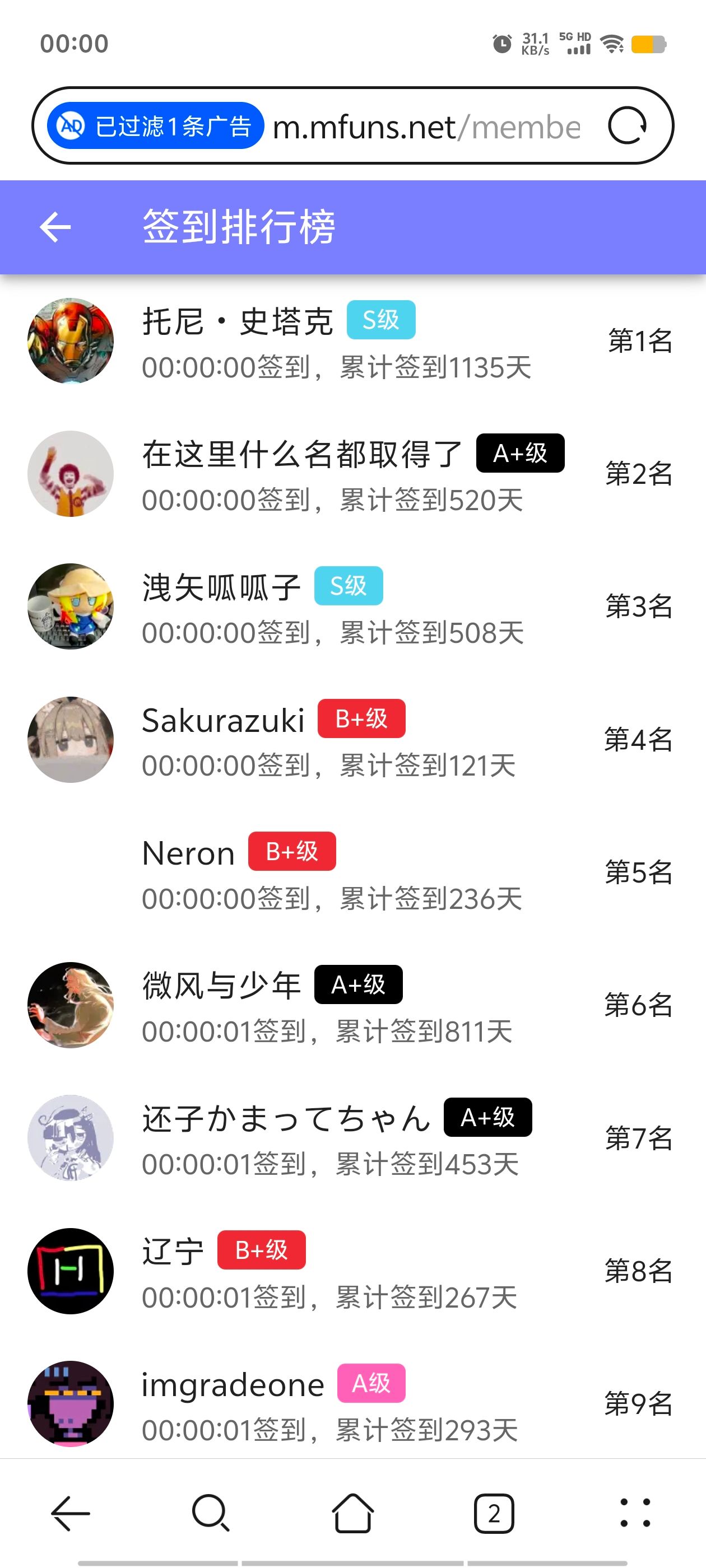Tap the B+级 badge next to Sakurazuki
The height and width of the screenshot is (1568, 706).
(x=361, y=719)
